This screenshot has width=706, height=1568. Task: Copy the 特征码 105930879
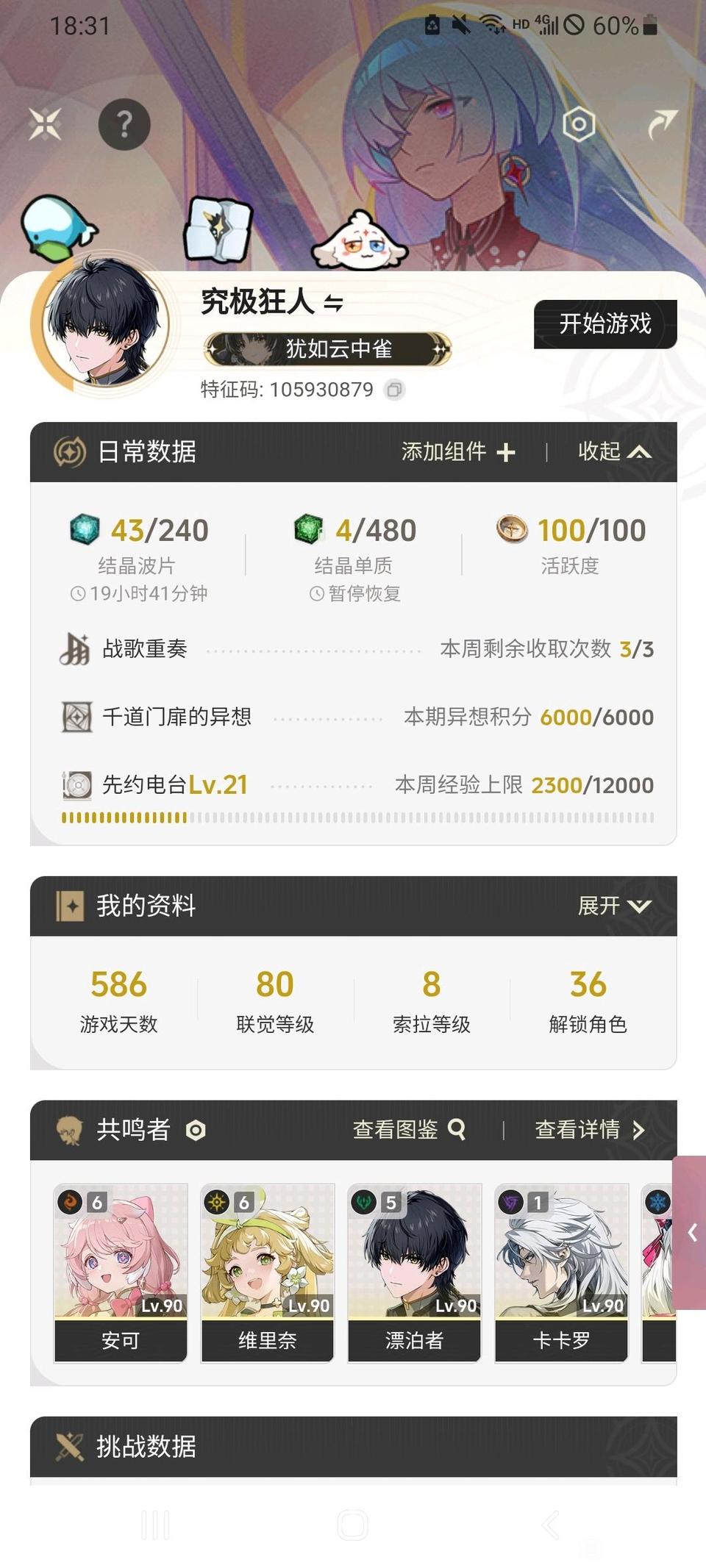point(395,390)
